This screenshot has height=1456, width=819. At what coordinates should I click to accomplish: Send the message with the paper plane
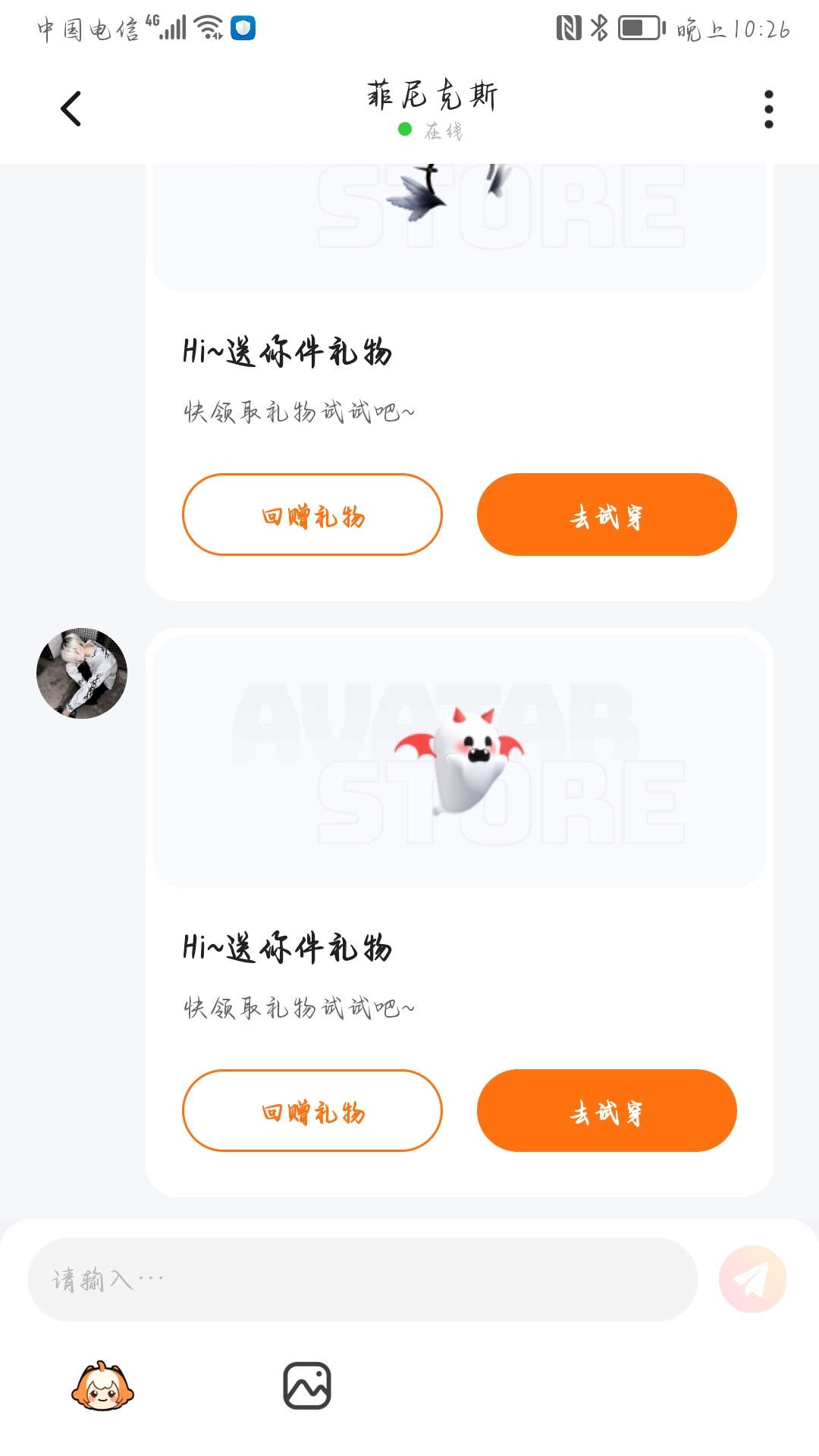pyautogui.click(x=752, y=1279)
